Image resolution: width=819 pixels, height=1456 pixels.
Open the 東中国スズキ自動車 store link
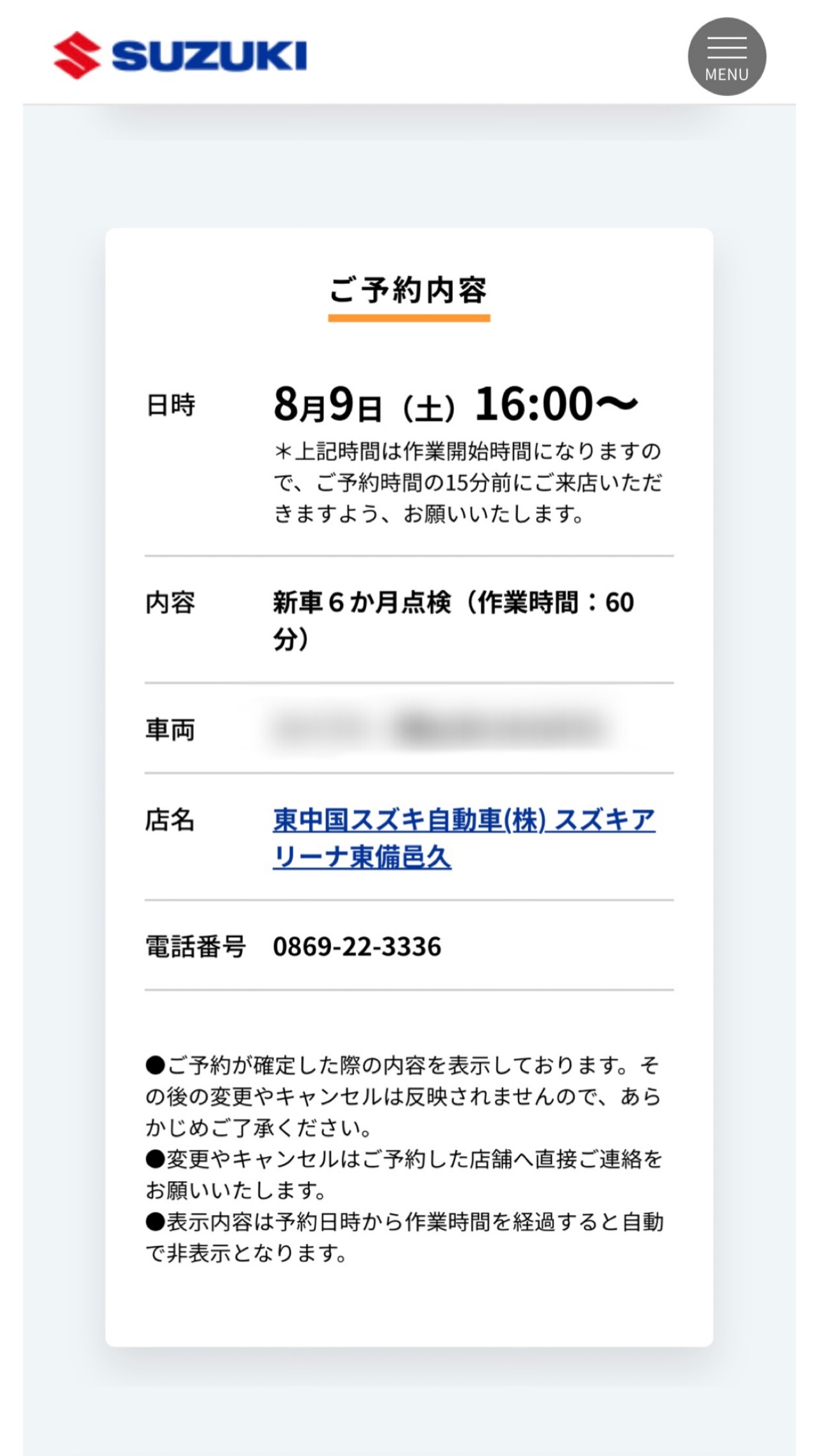464,838
